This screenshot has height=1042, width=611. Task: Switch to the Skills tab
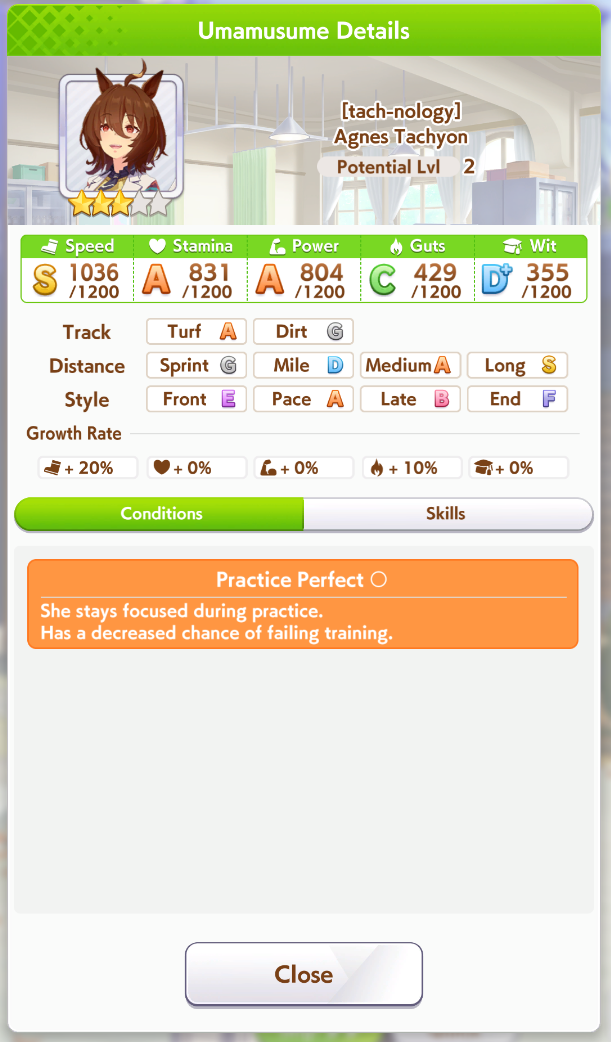[x=447, y=514]
